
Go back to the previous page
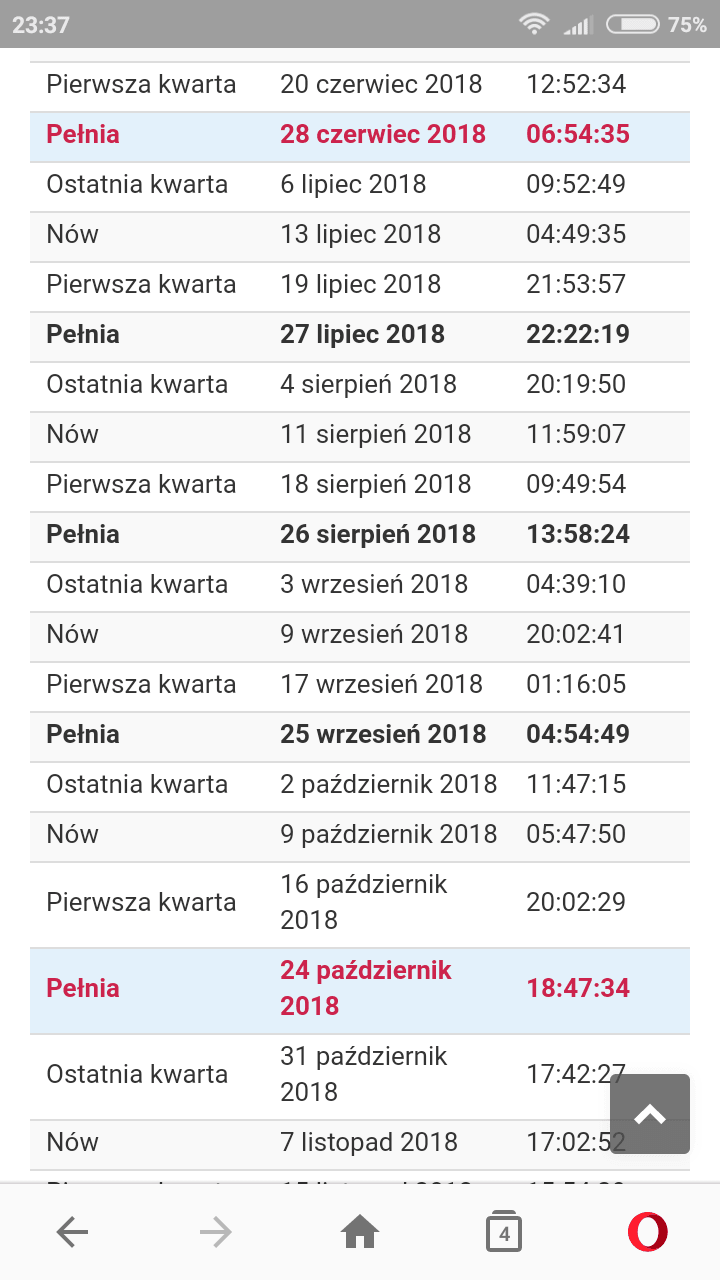point(72,1233)
